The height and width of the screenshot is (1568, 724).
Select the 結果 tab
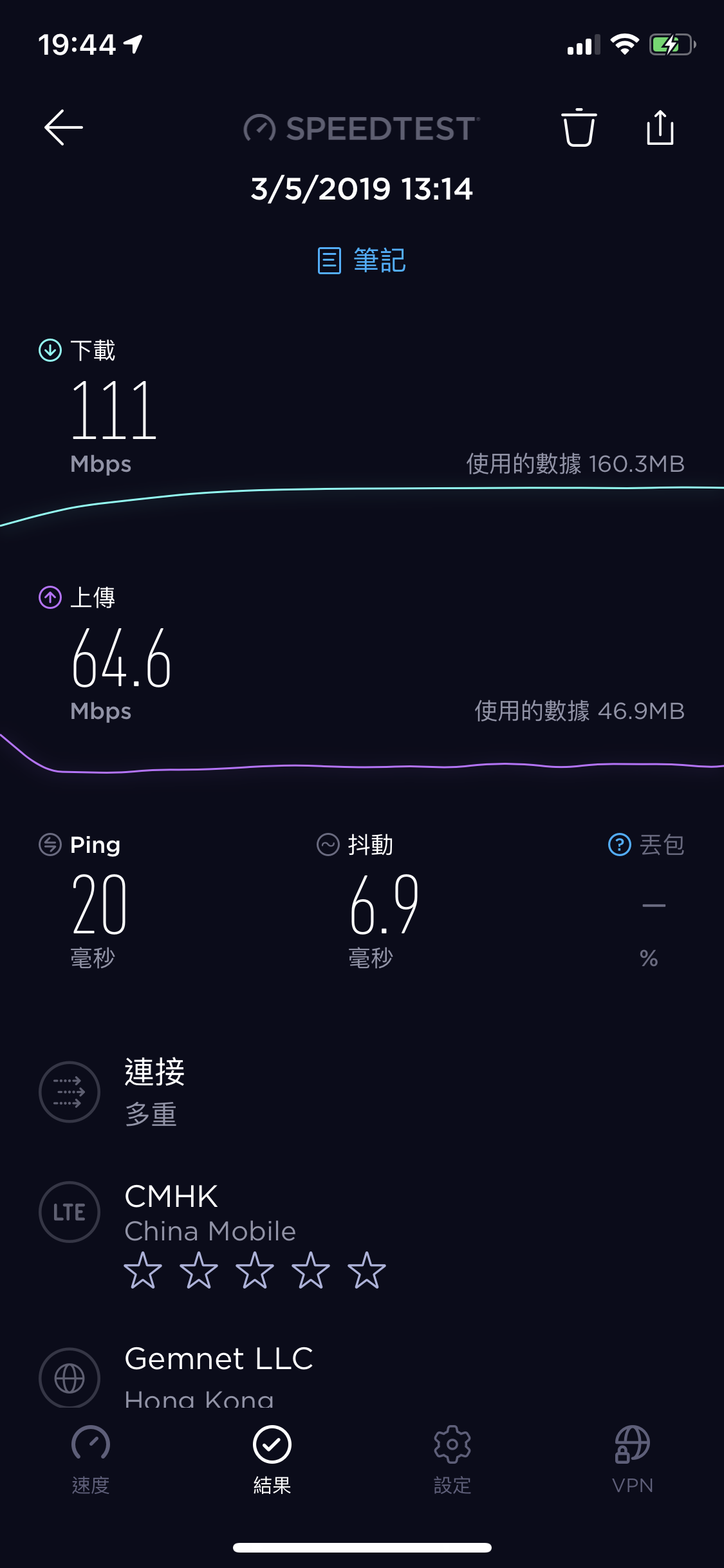tap(272, 1460)
